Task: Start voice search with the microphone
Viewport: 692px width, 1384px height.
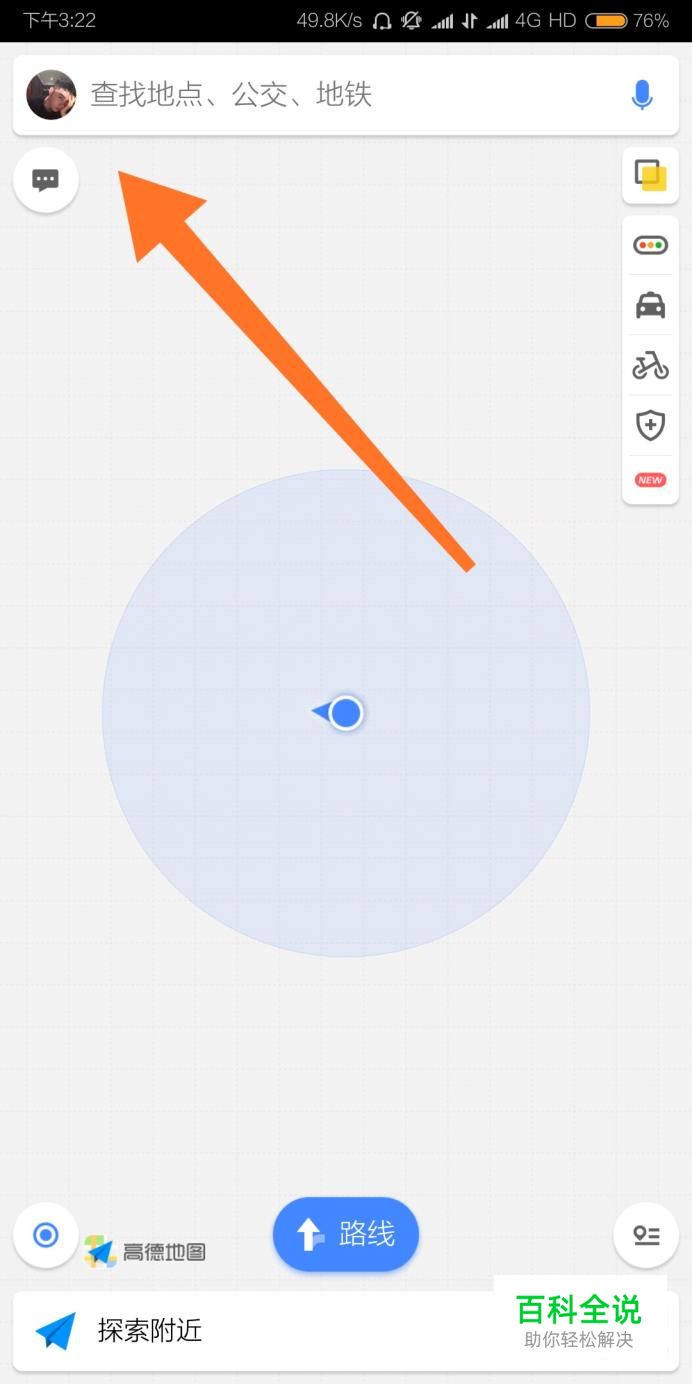Action: pos(642,95)
